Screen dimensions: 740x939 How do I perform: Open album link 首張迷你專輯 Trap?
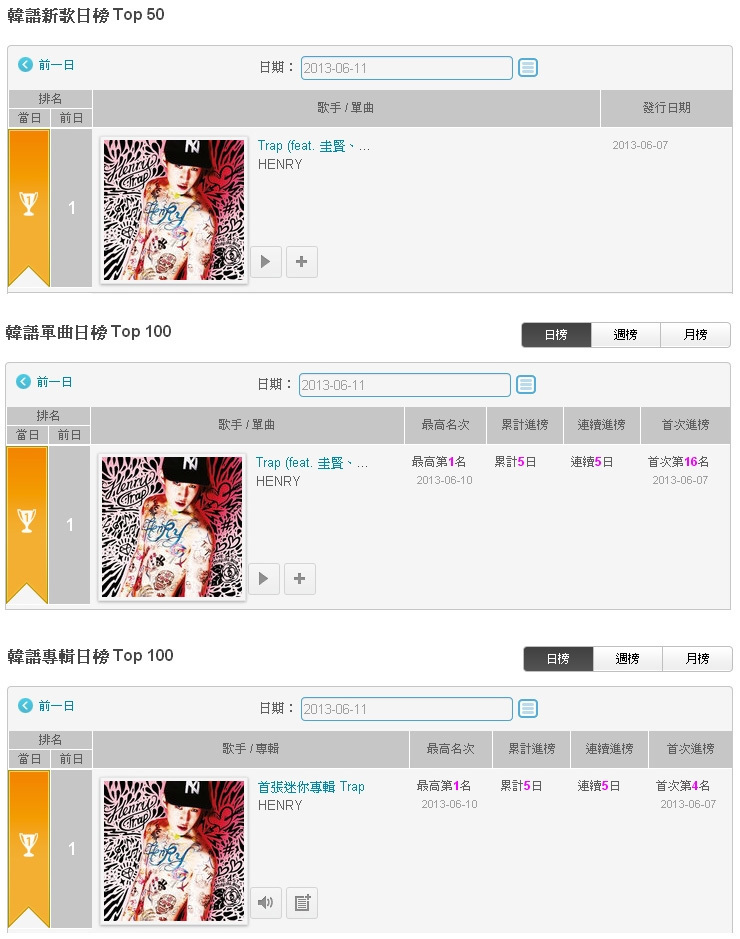pyautogui.click(x=311, y=787)
